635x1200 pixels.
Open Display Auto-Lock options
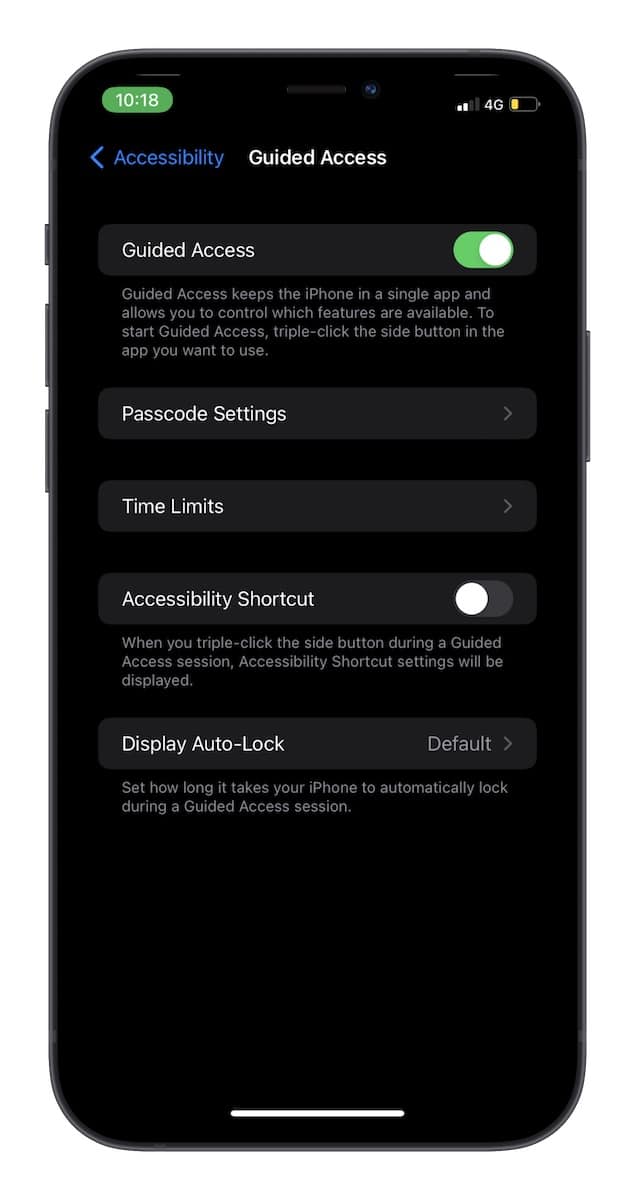click(x=317, y=744)
